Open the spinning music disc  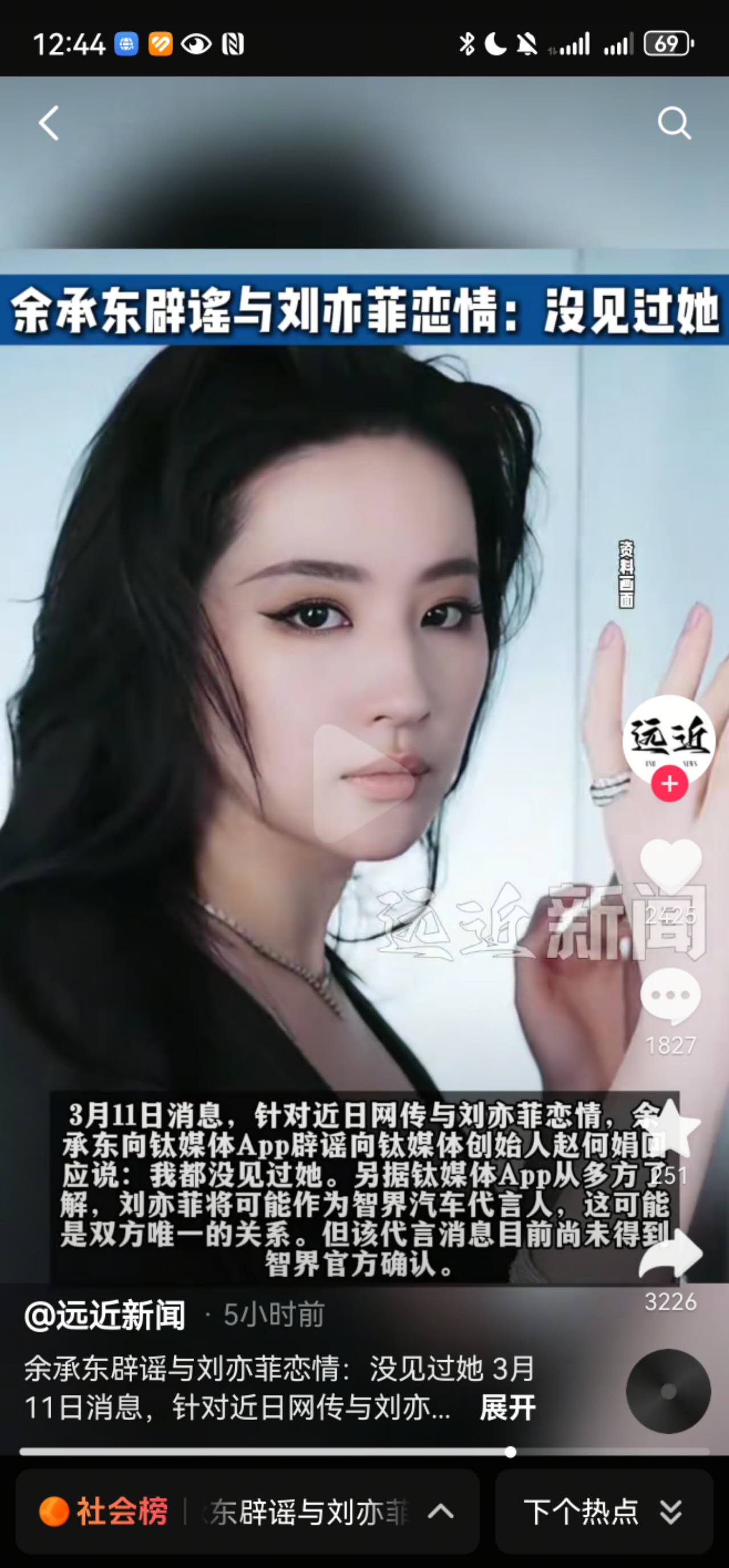pos(668,1392)
